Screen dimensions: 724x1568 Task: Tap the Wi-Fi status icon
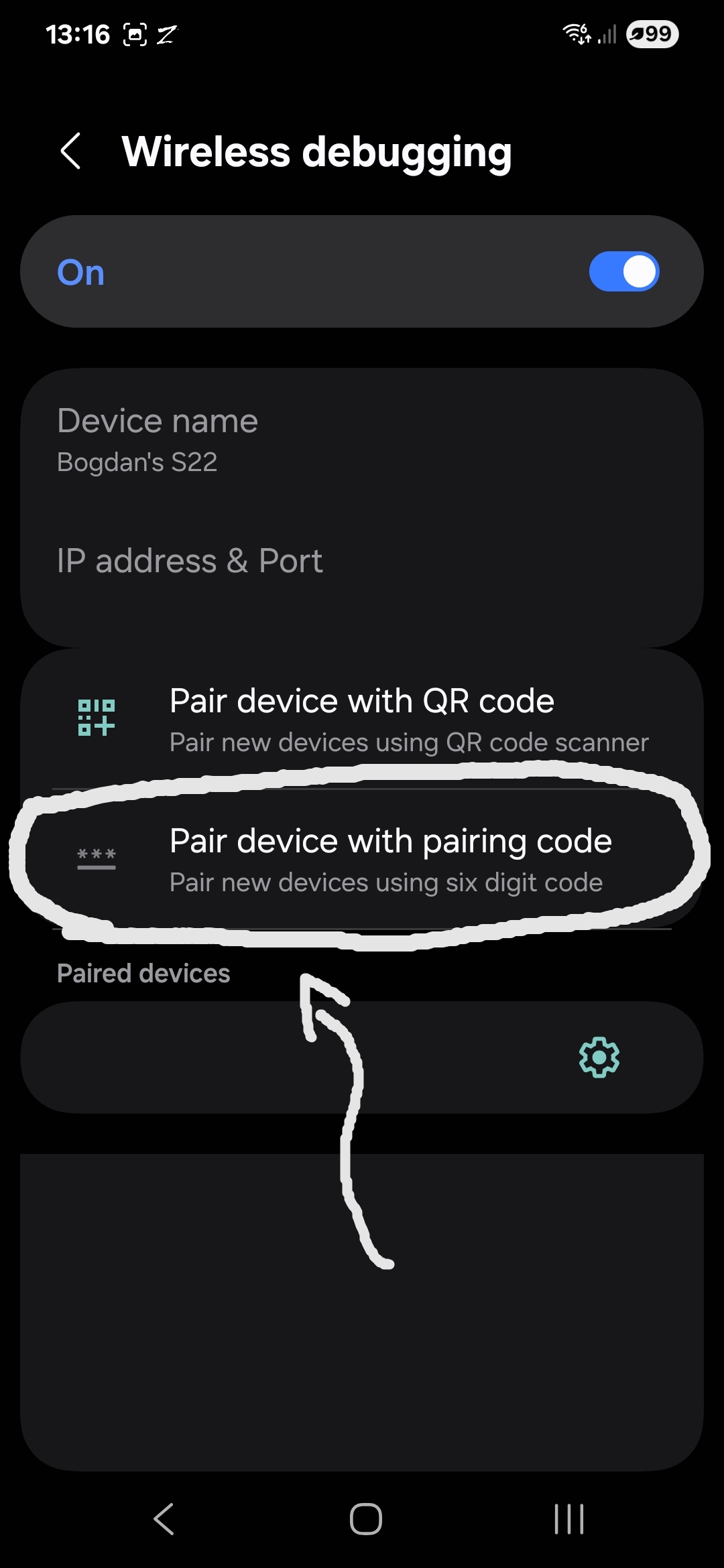pyautogui.click(x=575, y=34)
